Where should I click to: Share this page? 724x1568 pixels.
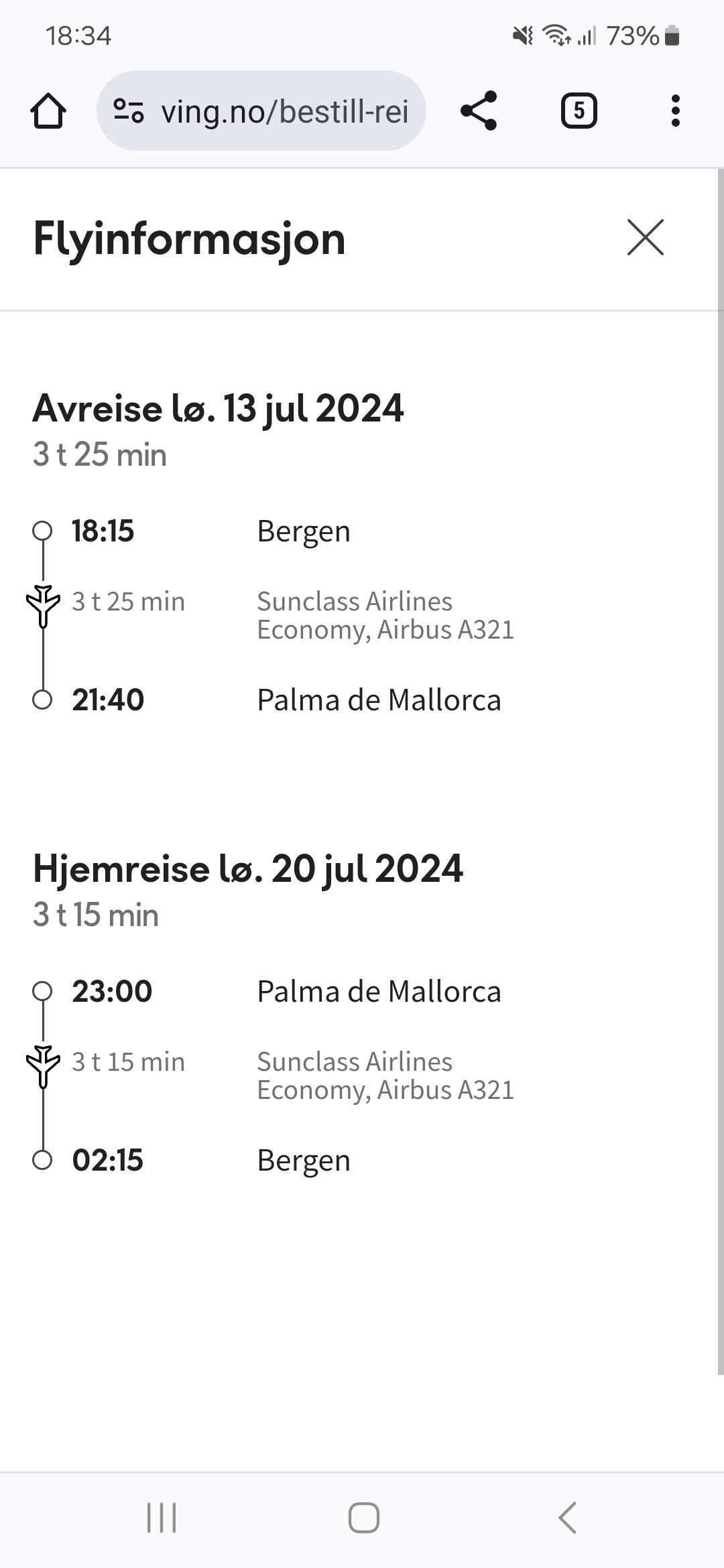coord(479,111)
